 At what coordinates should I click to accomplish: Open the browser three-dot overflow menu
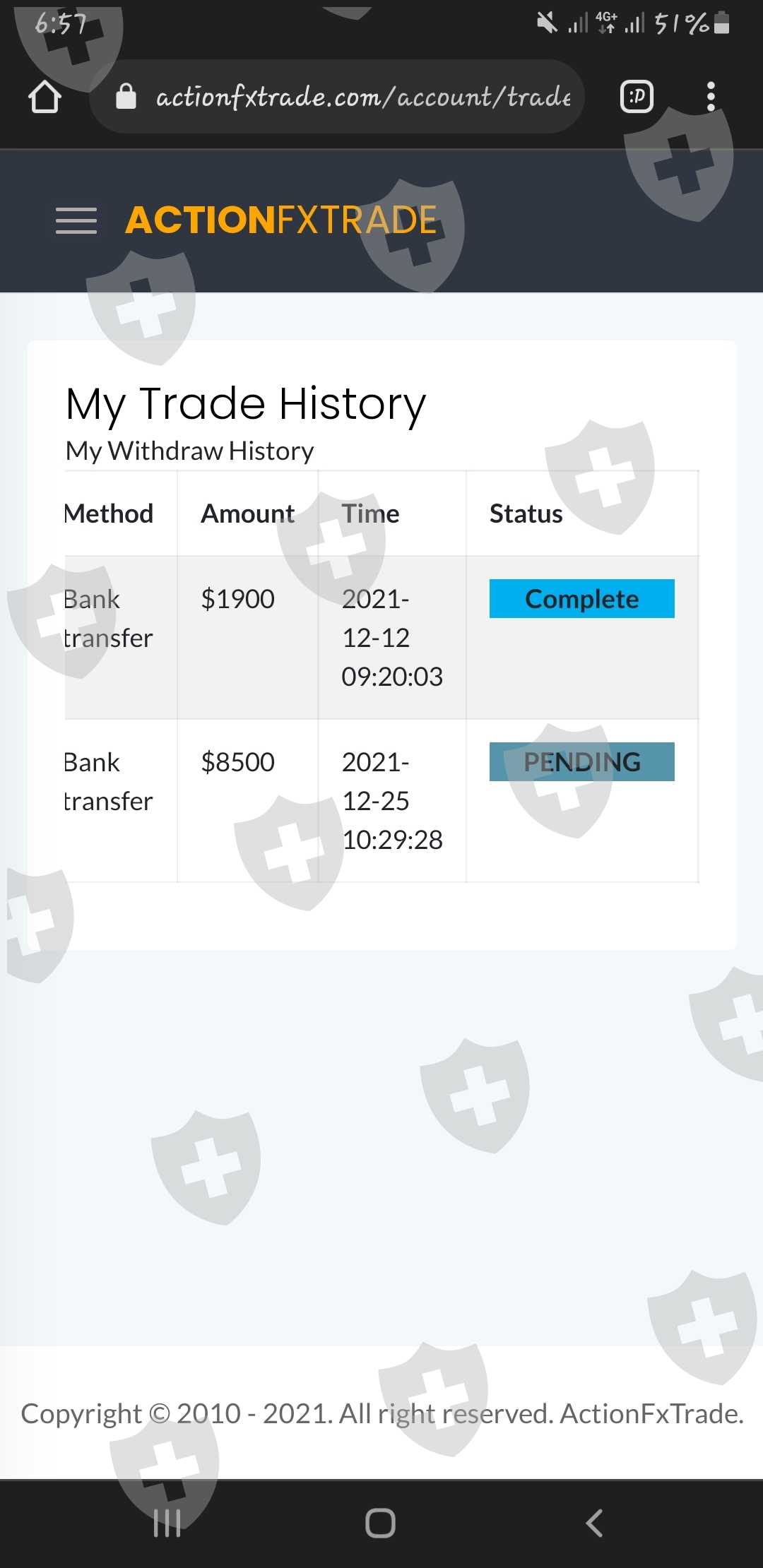point(711,97)
